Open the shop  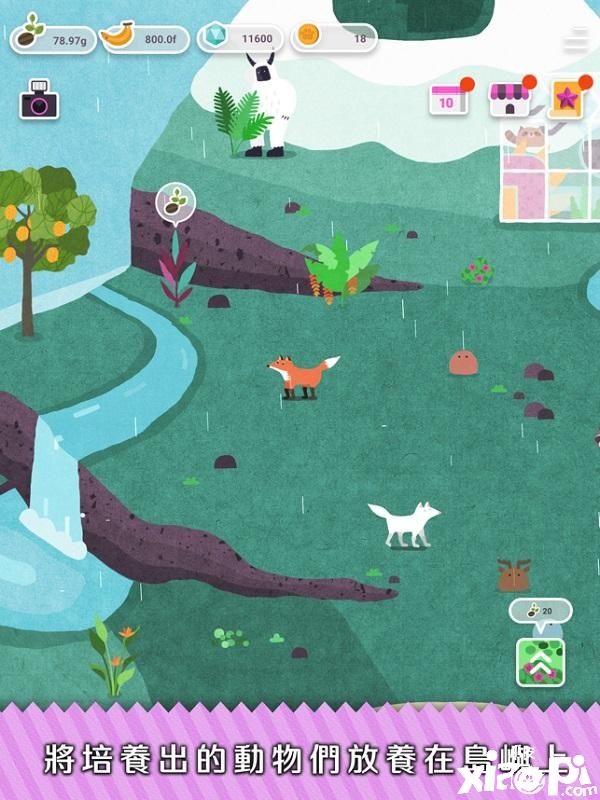click(x=507, y=100)
